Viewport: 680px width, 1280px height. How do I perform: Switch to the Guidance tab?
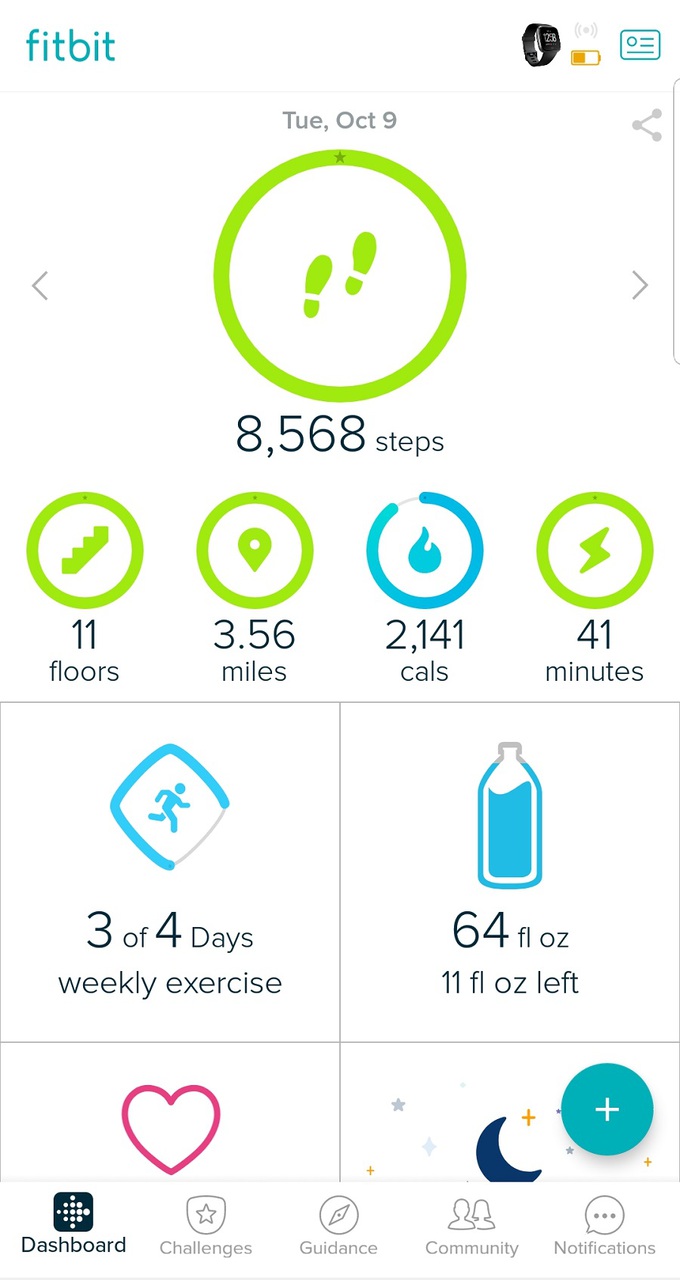click(339, 1227)
